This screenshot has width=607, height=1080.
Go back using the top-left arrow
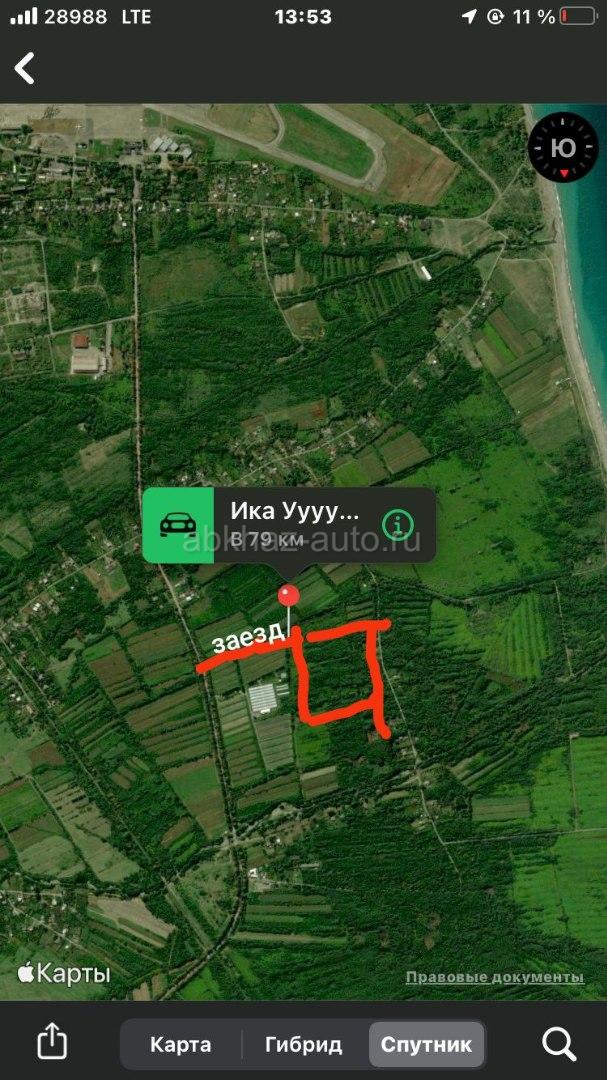(25, 68)
